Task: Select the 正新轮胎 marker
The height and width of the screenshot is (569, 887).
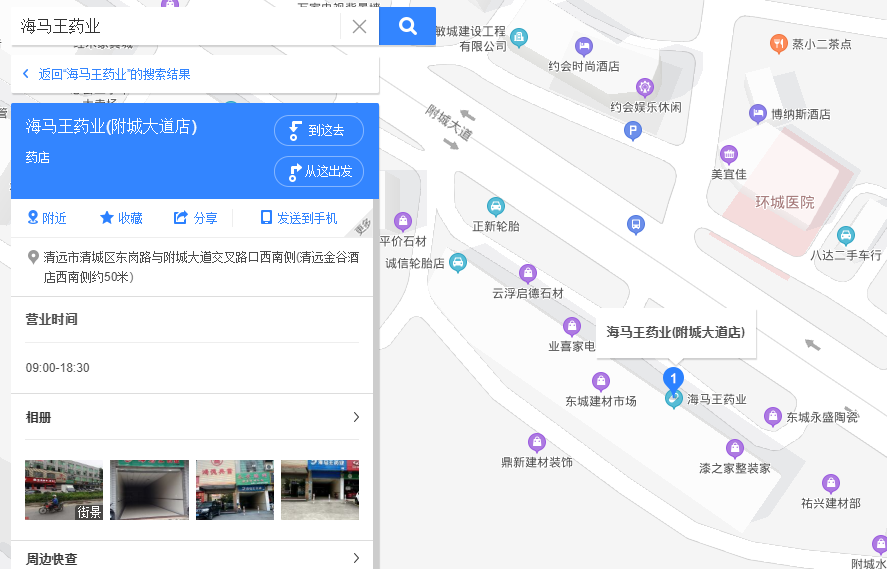Action: coord(495,207)
